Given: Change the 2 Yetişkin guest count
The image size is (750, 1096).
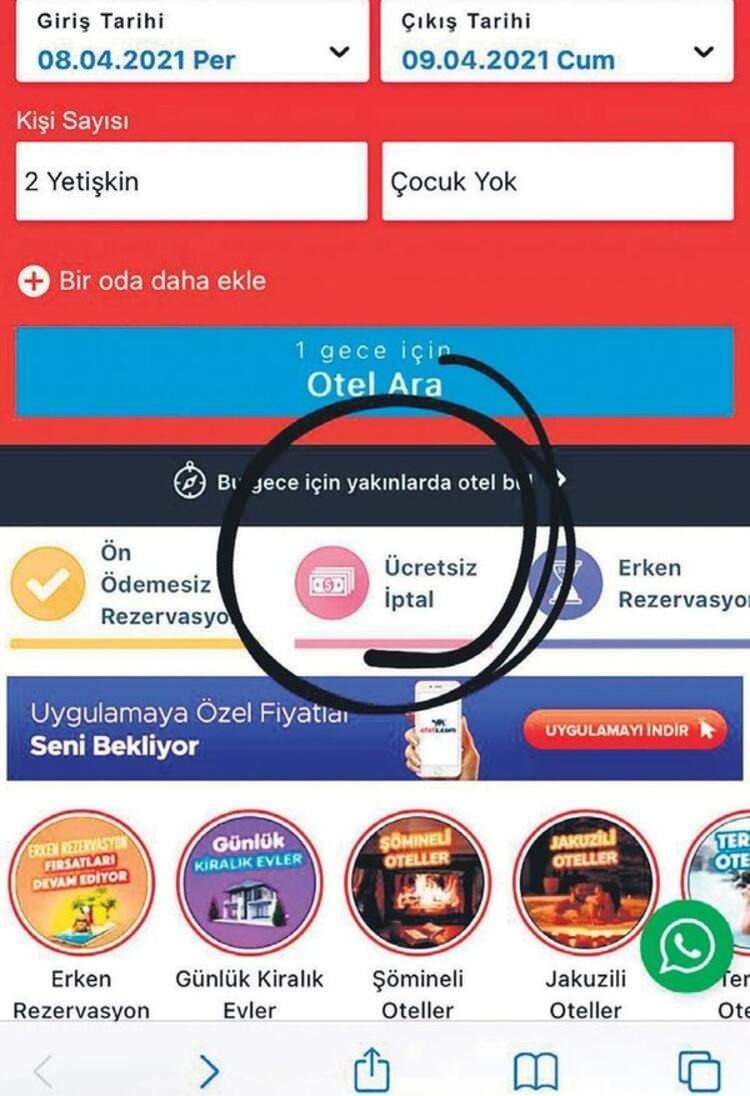Looking at the screenshot, I should pyautogui.click(x=192, y=182).
